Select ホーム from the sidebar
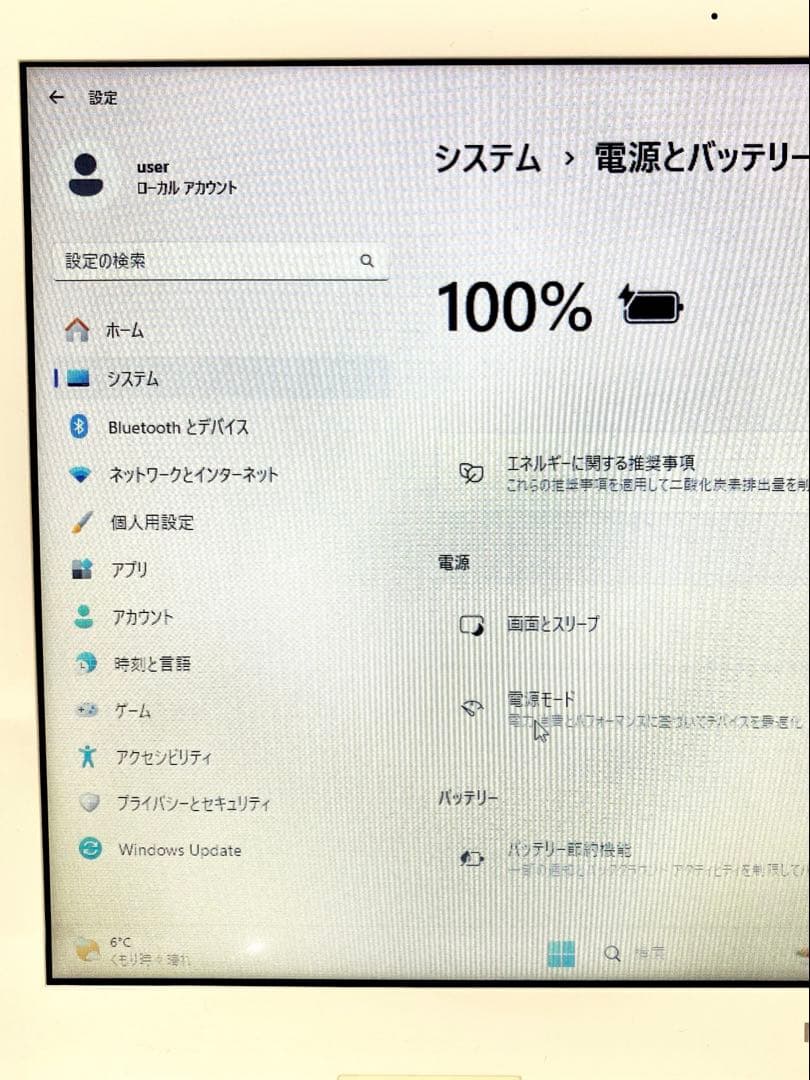 123,331
